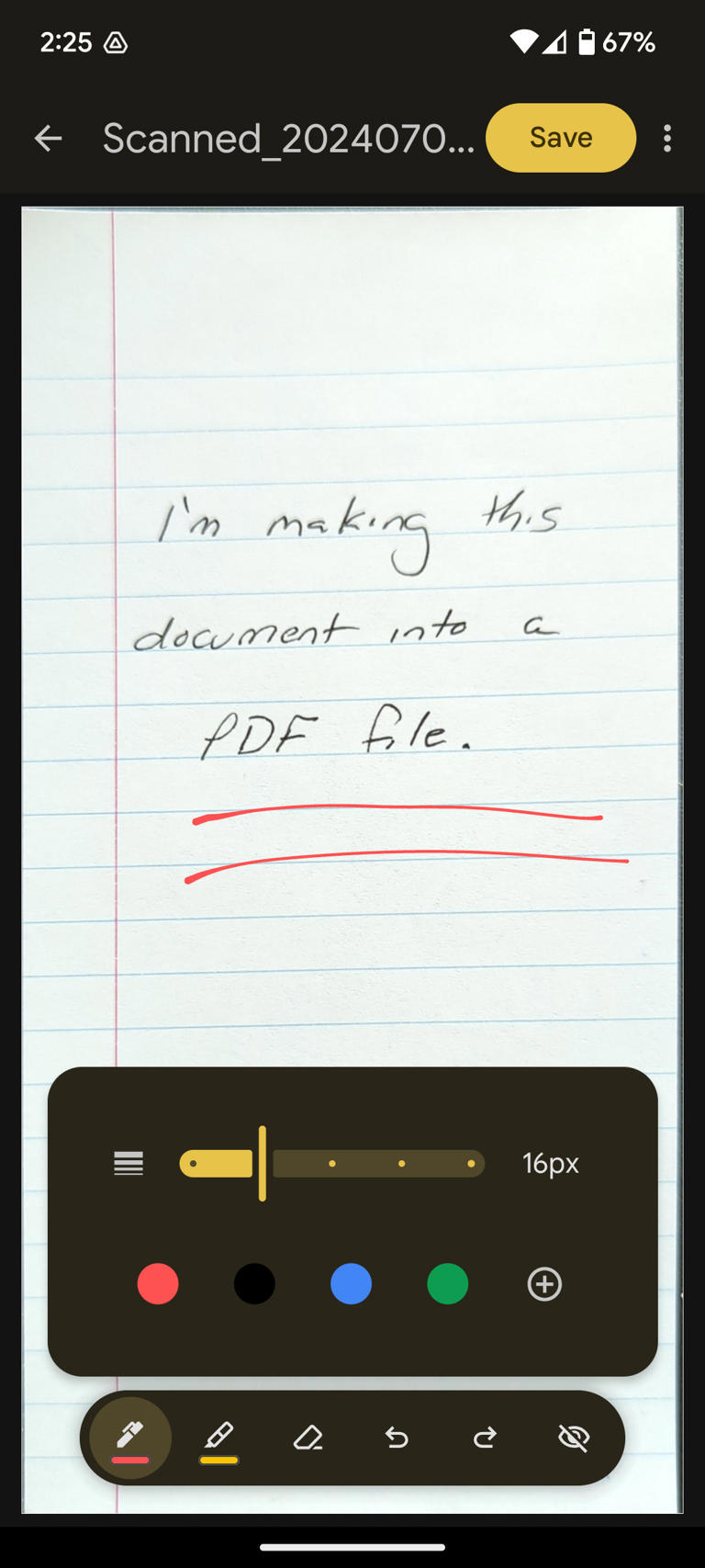Select the red pen color

click(158, 1284)
